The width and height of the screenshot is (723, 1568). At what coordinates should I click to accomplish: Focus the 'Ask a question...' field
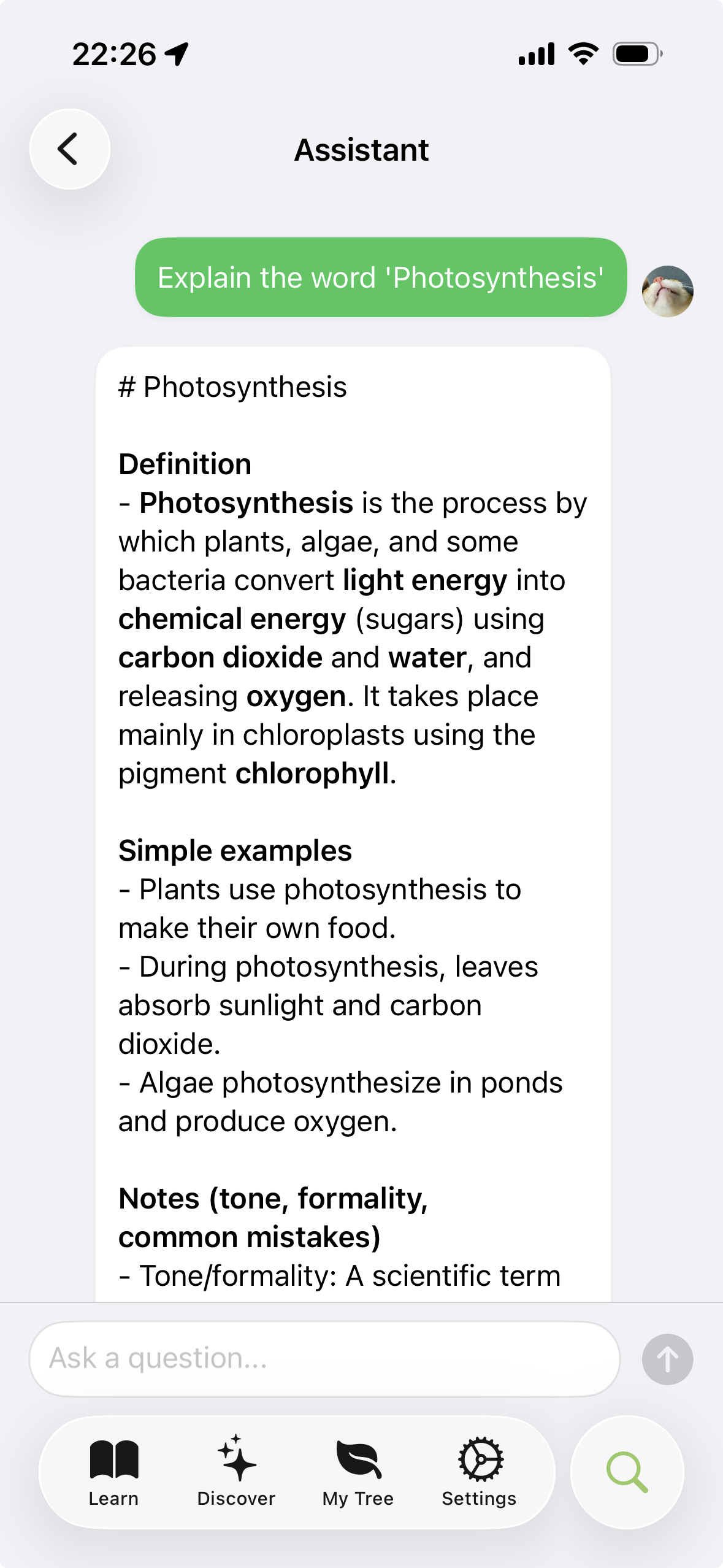coord(324,1358)
